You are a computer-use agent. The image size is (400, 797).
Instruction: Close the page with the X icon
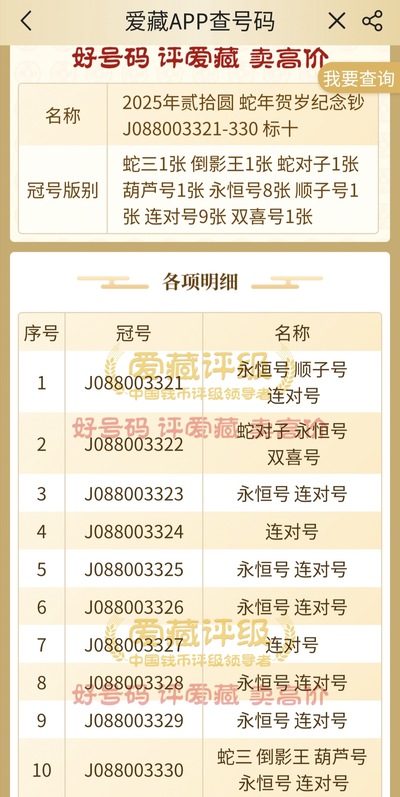336,21
